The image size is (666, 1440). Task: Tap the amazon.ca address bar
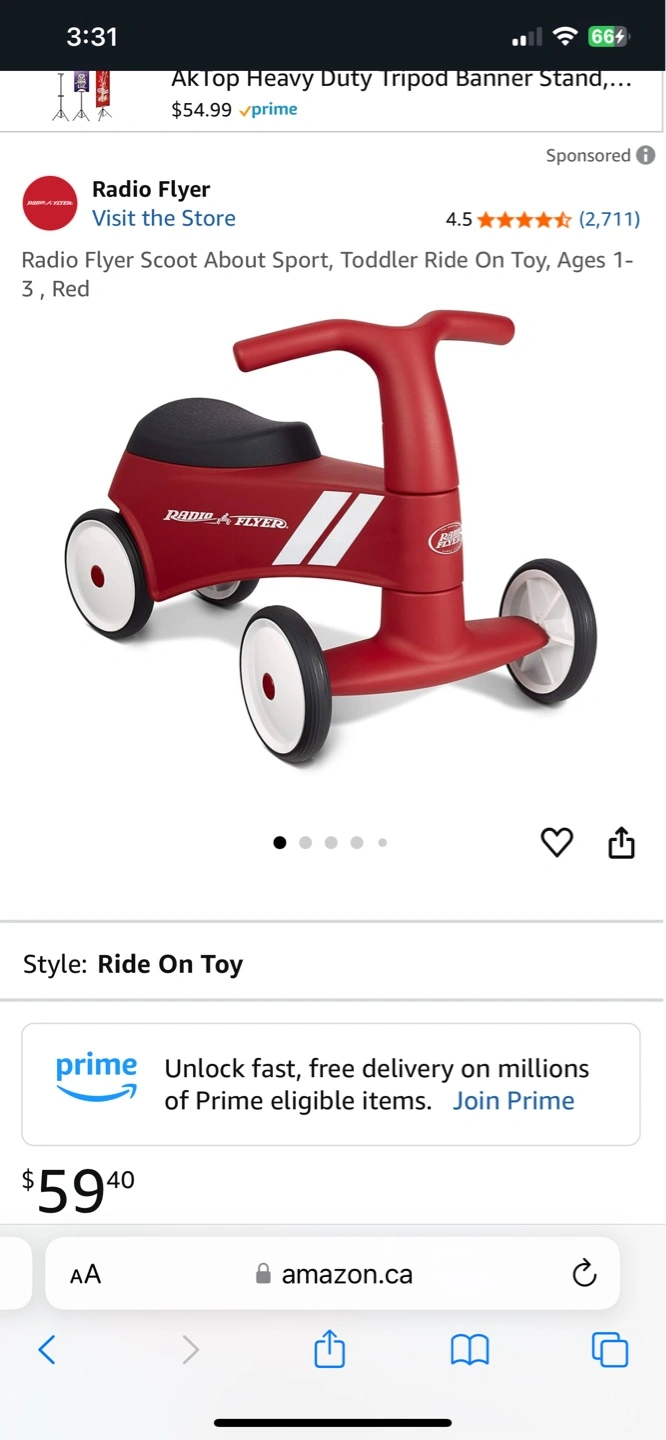point(334,1274)
